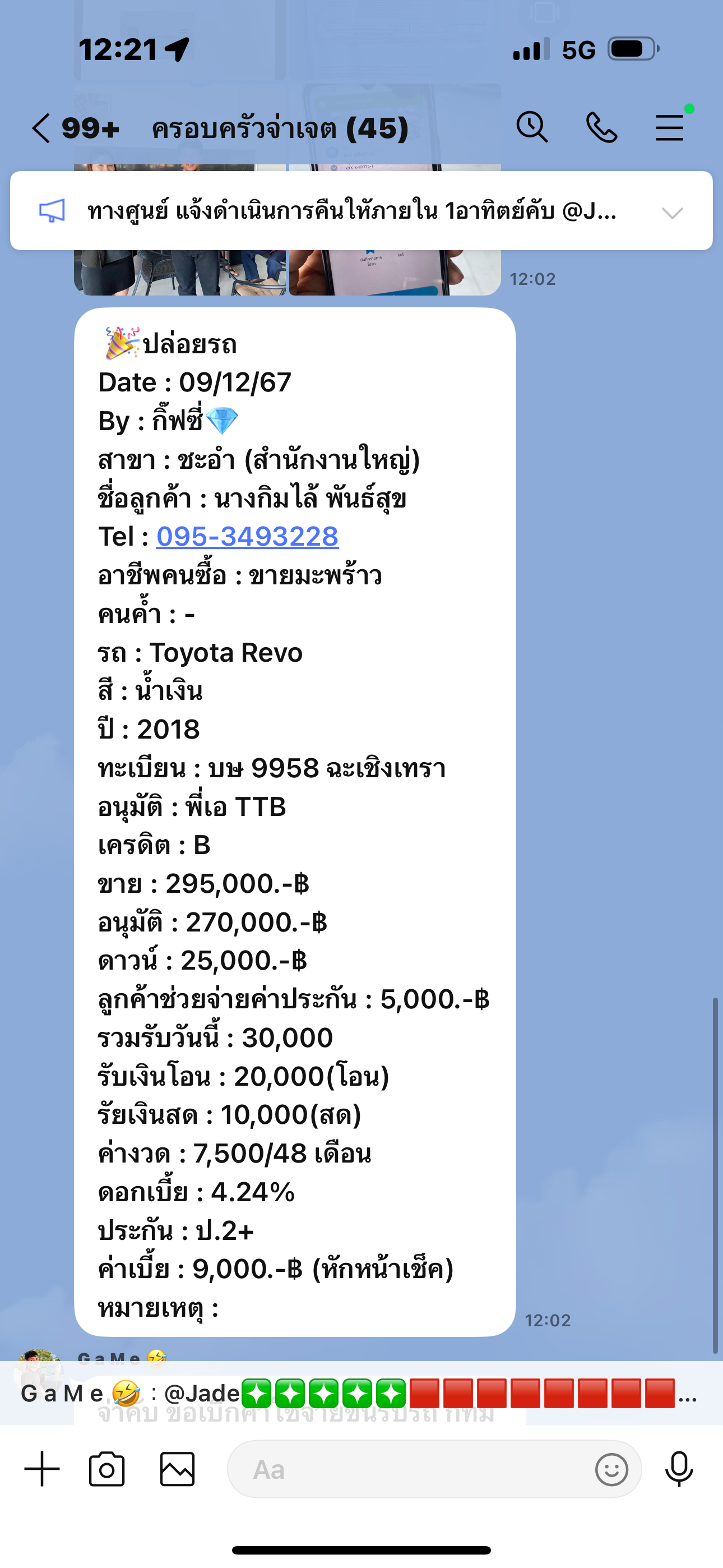Open the camera to take a photo
Screen dimensions: 723x1568
pos(107,1469)
